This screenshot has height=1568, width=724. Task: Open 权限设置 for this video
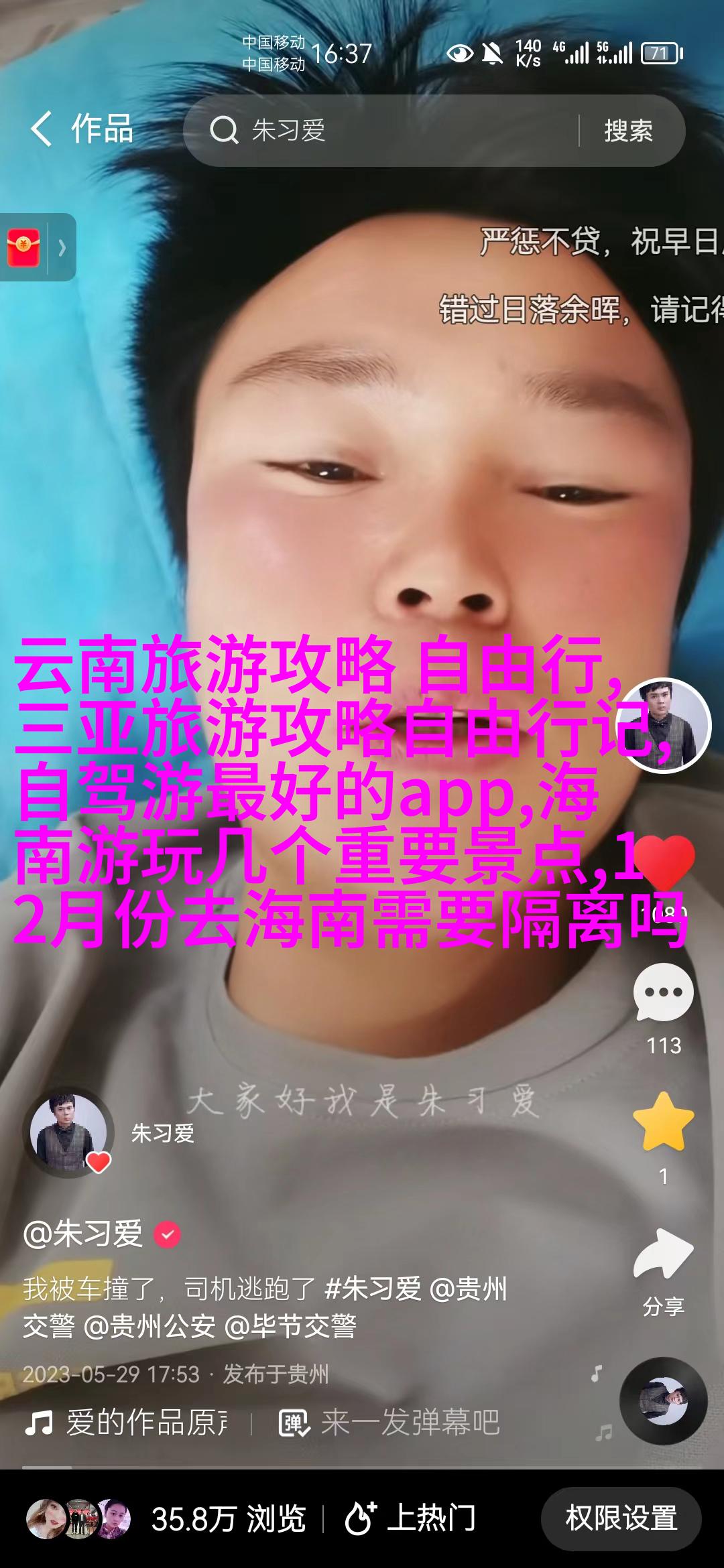(x=621, y=1518)
